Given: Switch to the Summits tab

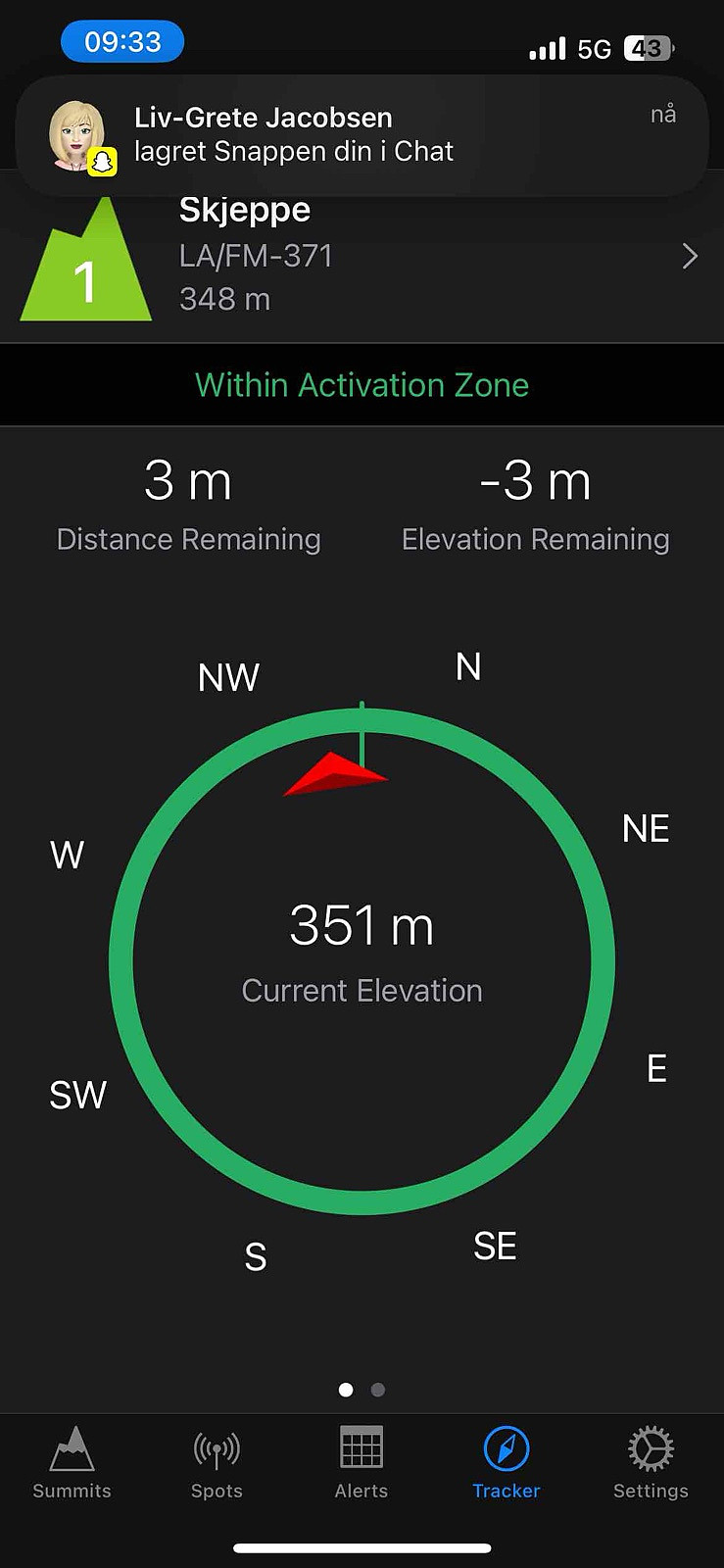Looking at the screenshot, I should coord(72,1464).
